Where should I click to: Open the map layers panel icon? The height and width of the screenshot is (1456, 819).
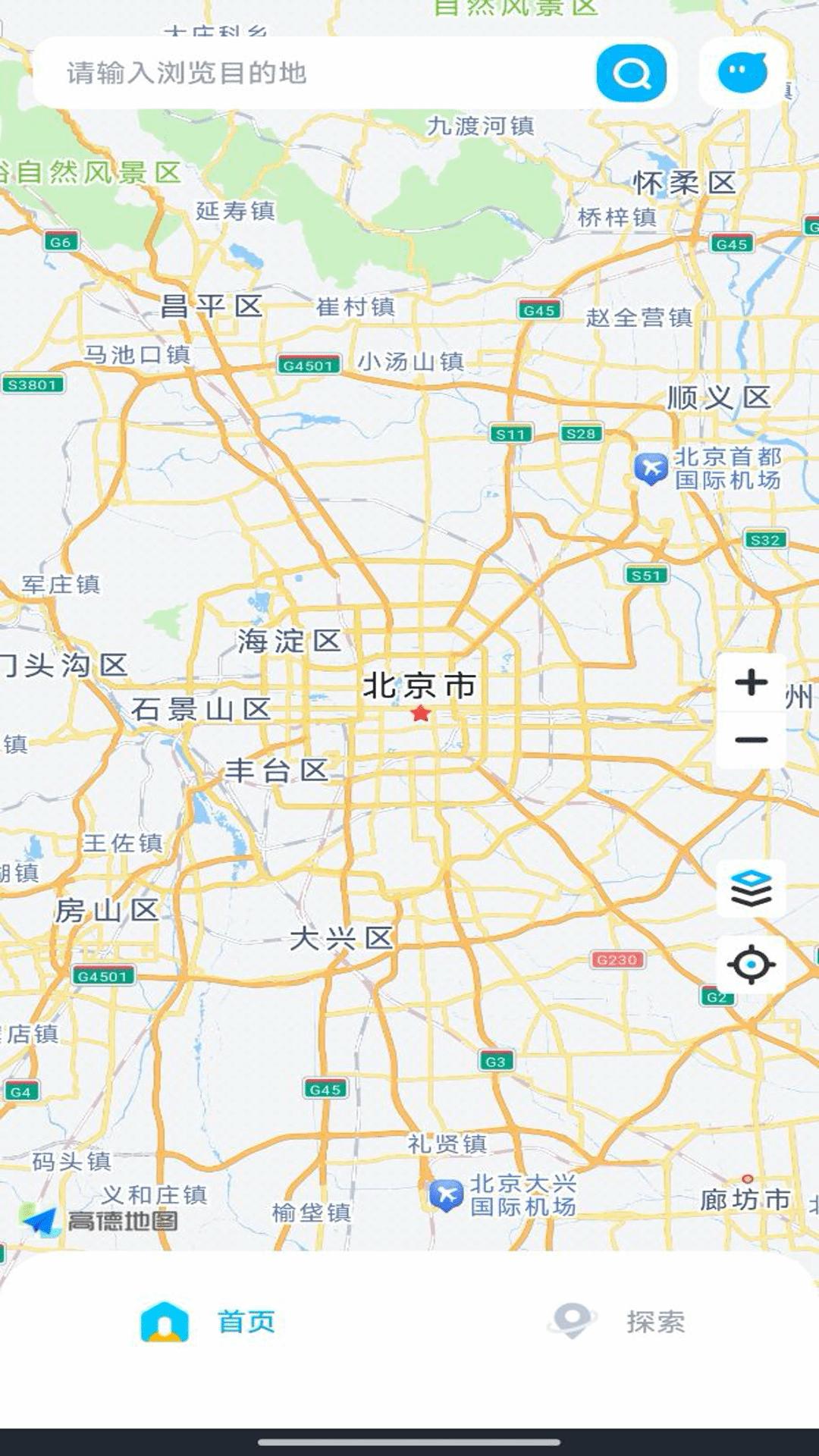750,889
